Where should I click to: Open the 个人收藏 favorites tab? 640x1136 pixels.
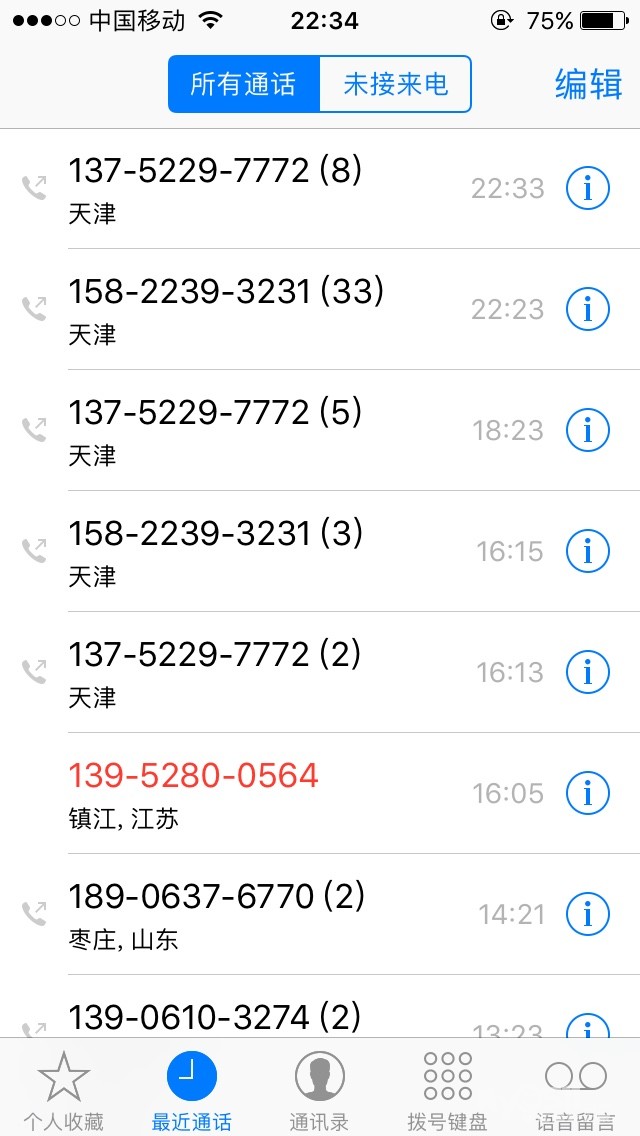tap(64, 1090)
